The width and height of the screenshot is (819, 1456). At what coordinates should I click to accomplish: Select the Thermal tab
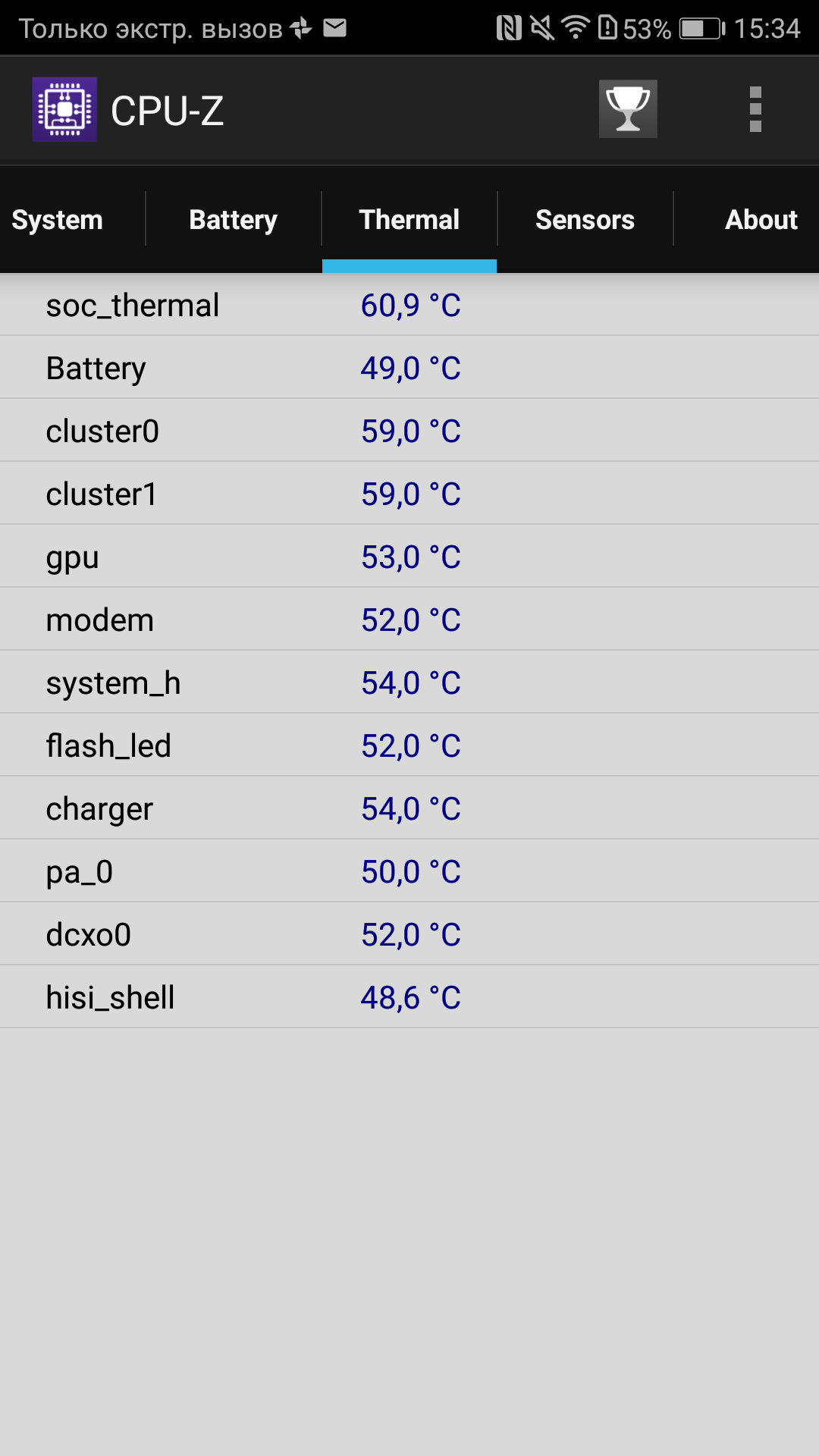(x=409, y=220)
